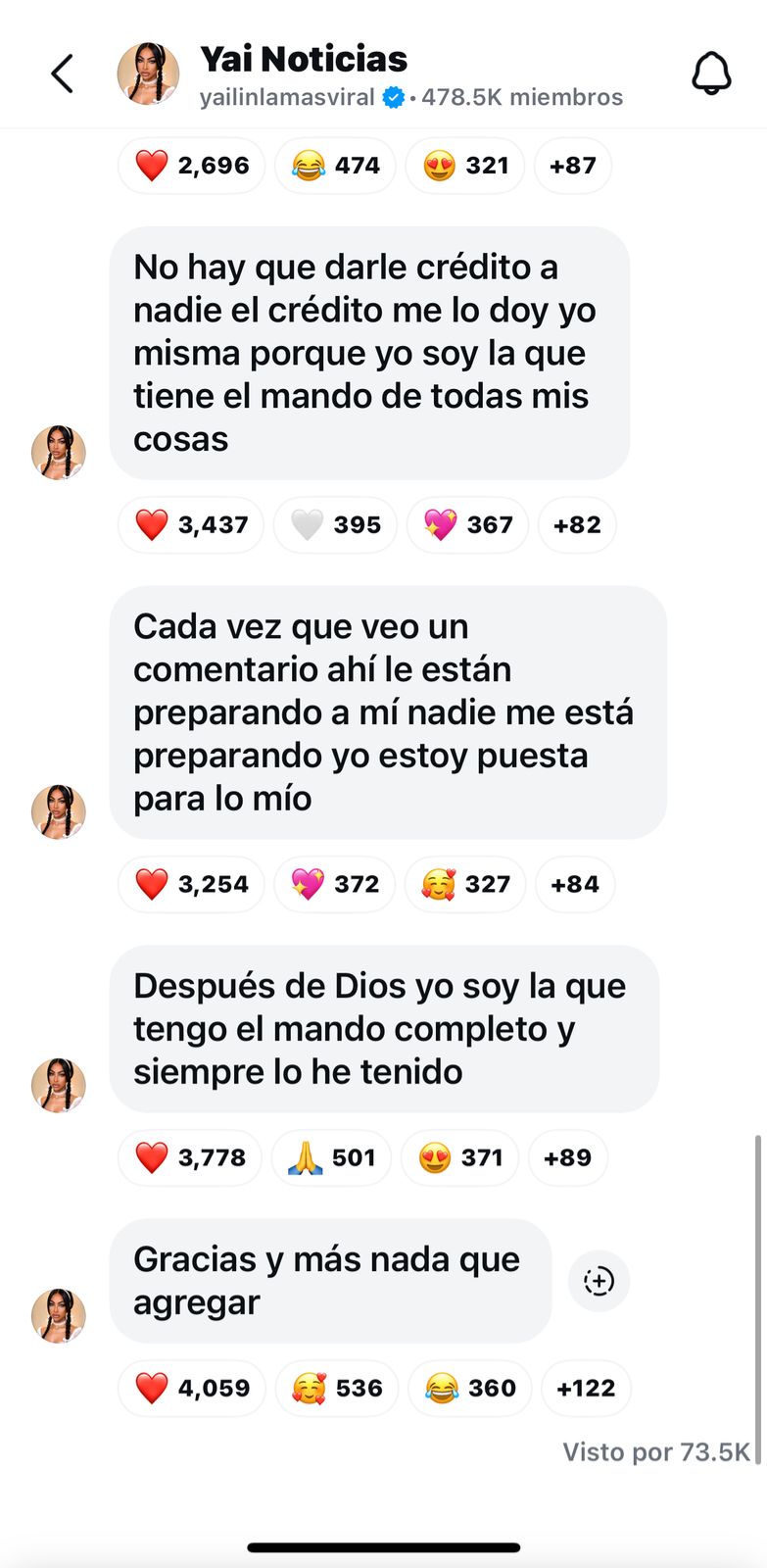Expand the +84 reactions chip

coord(575,884)
